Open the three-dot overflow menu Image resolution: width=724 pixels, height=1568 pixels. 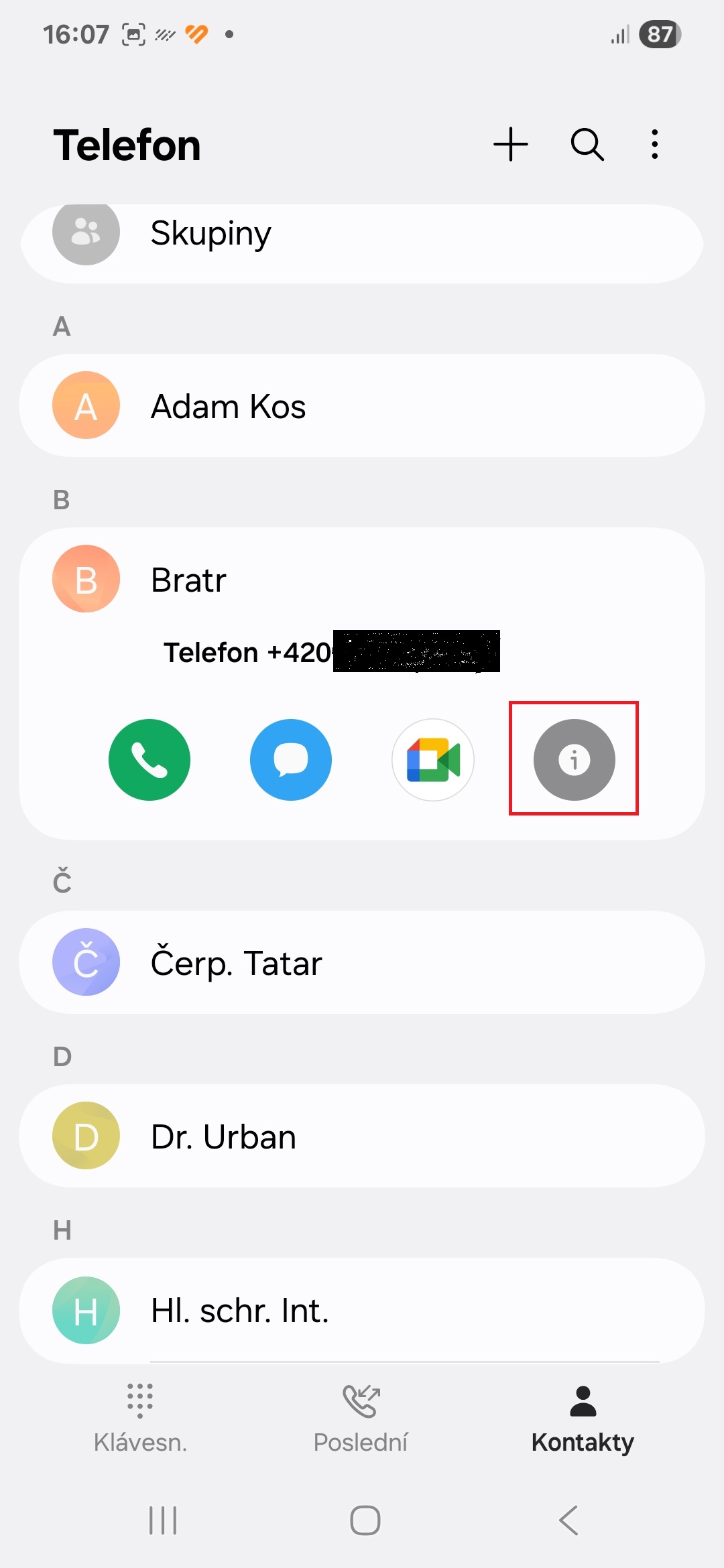point(655,144)
